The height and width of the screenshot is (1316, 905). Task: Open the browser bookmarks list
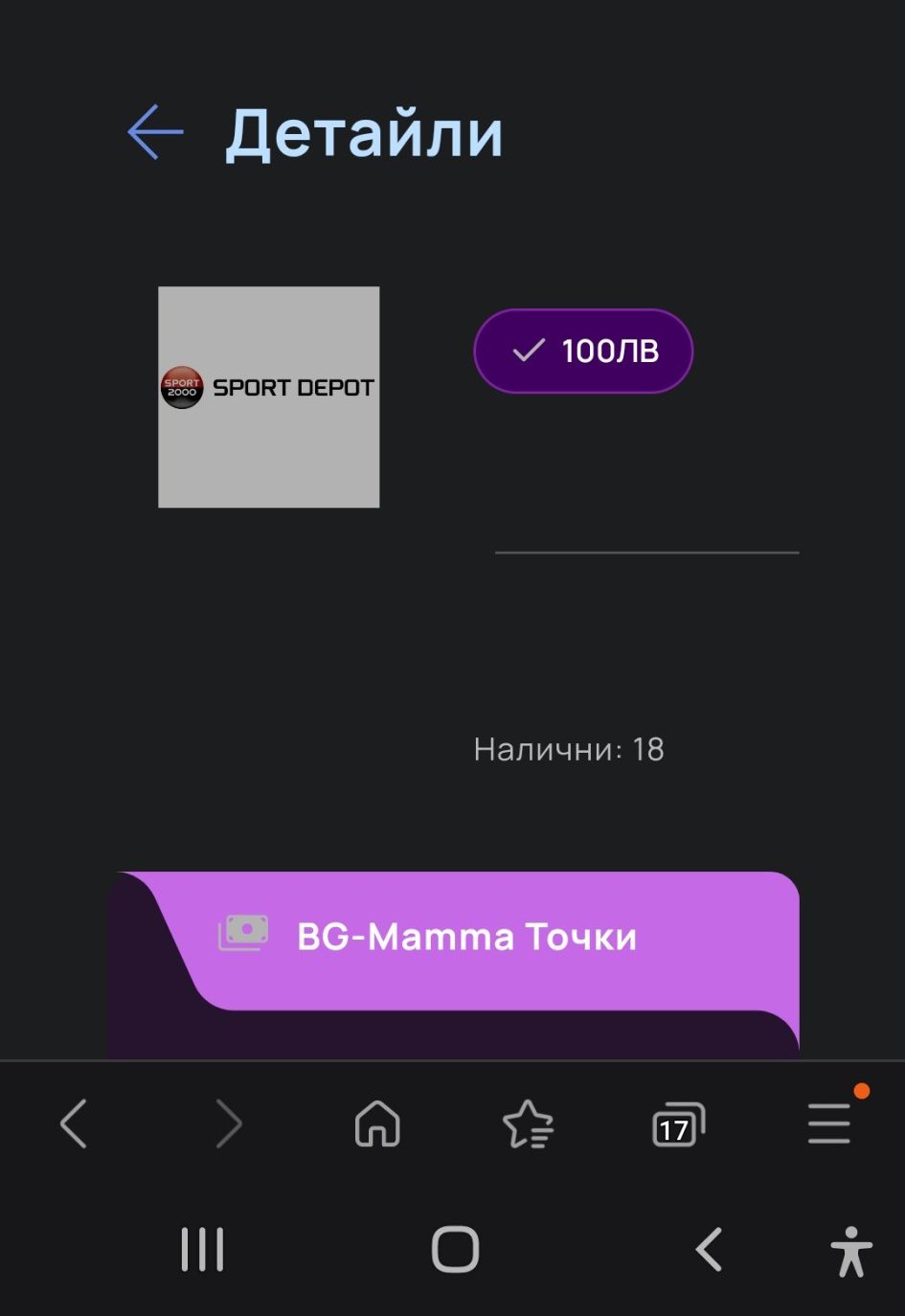point(528,1123)
